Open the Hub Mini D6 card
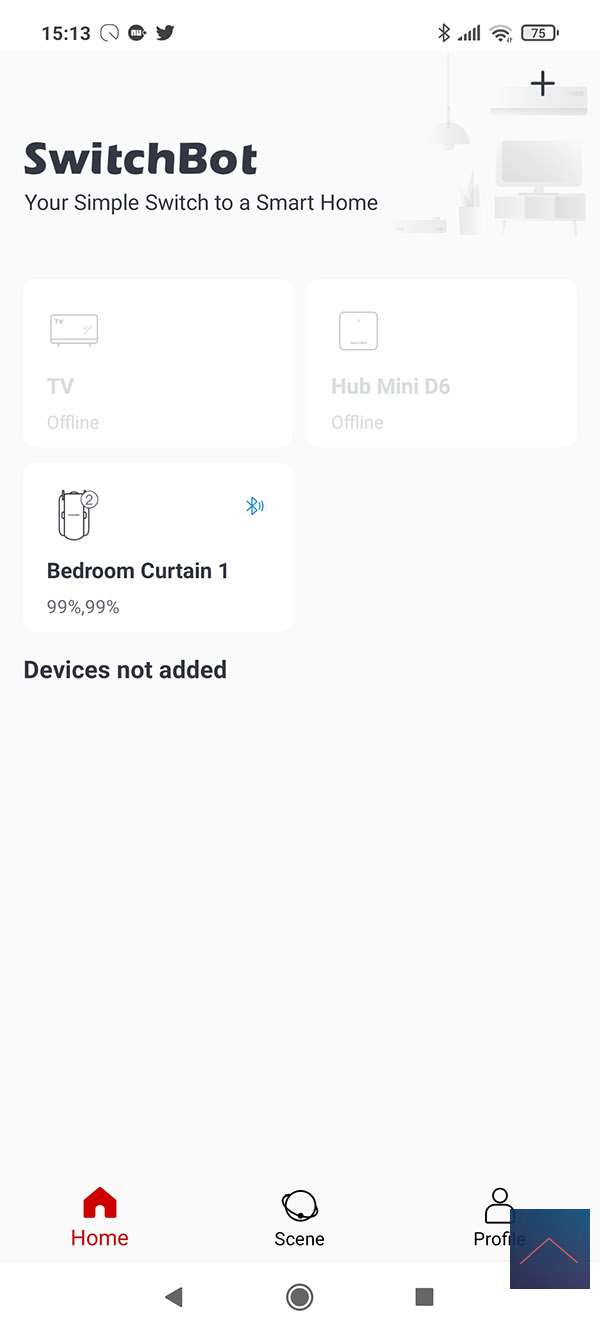 tap(441, 363)
